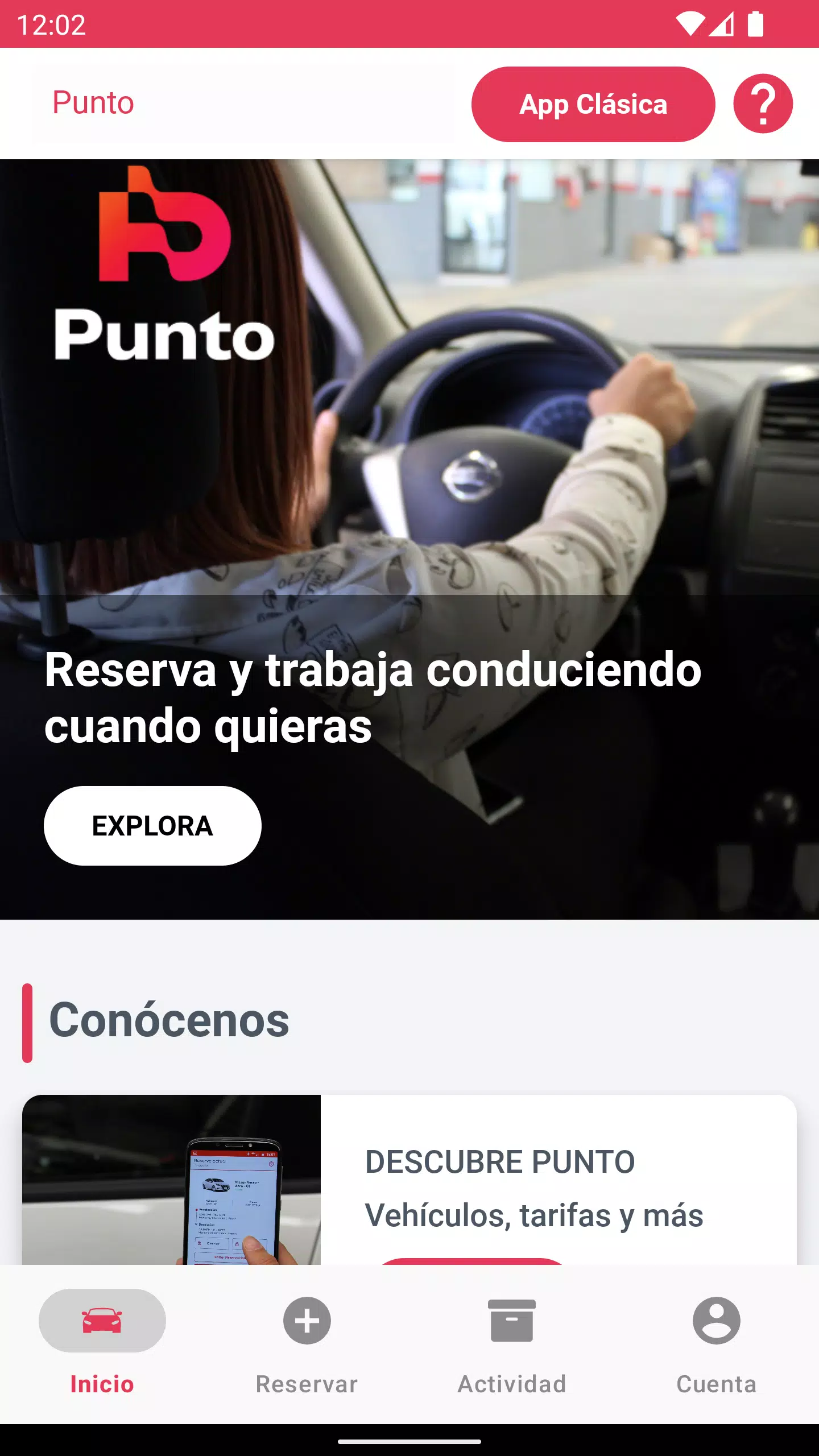Screen dimensions: 819x1456
Task: Tap the battery indicator in status bar
Action: pyautogui.click(x=756, y=22)
